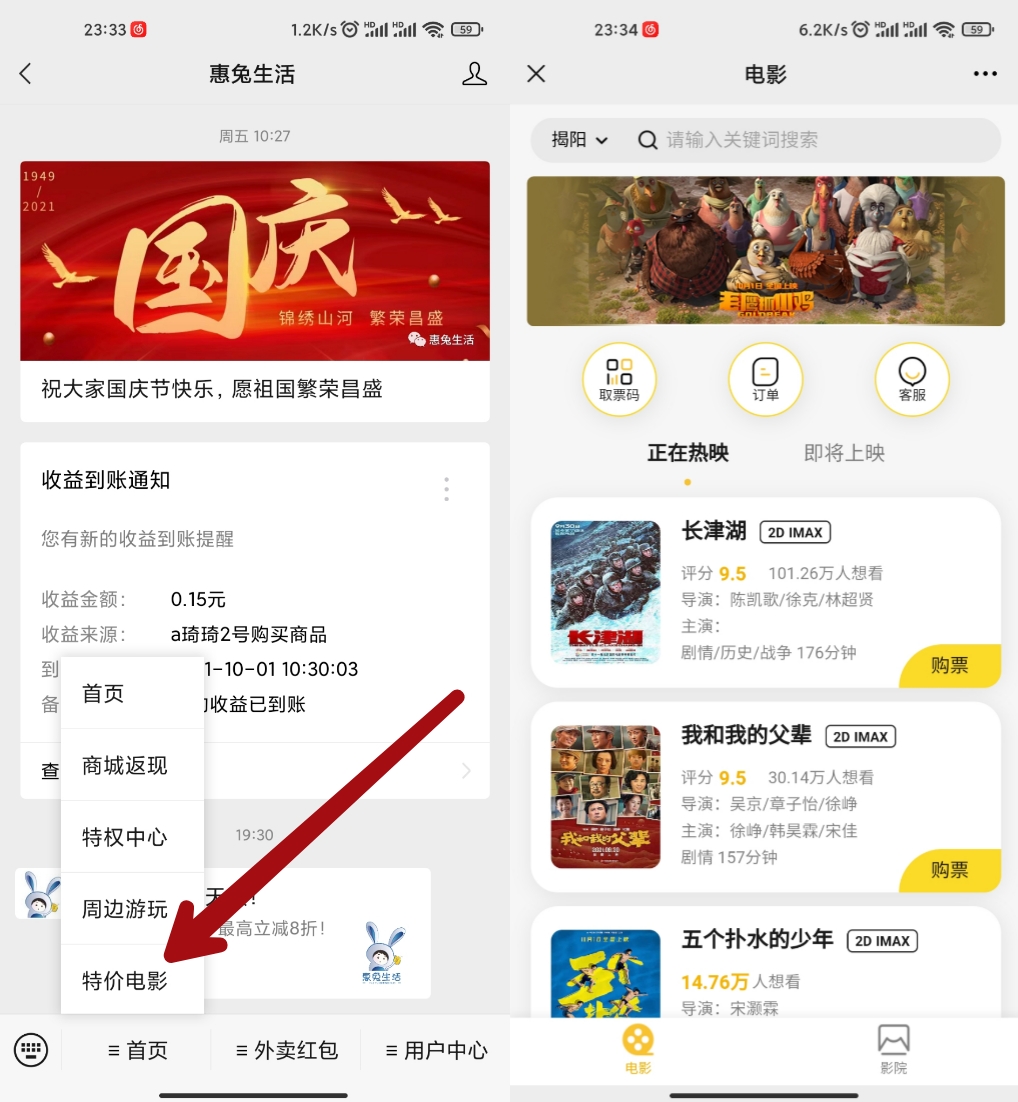The width and height of the screenshot is (1018, 1102).
Task: Contact 客服 customer service
Action: (x=911, y=380)
